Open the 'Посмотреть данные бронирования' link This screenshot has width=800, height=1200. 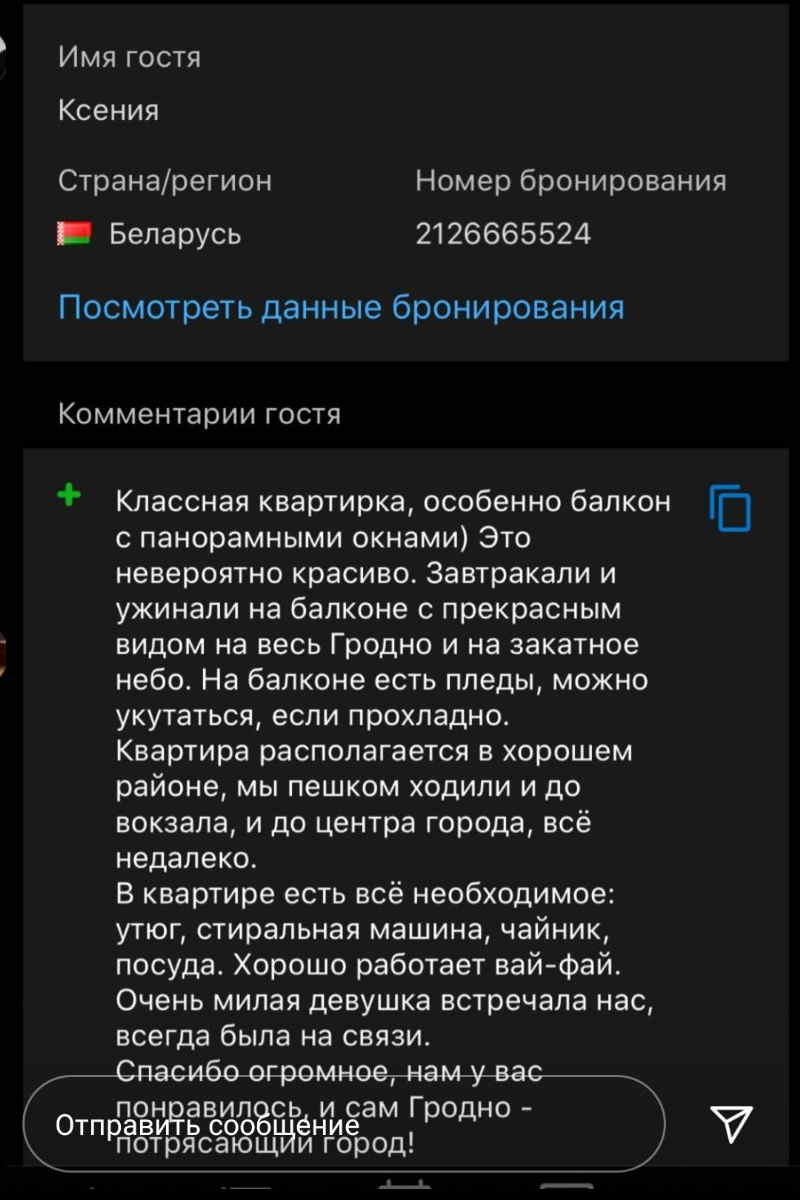point(341,307)
